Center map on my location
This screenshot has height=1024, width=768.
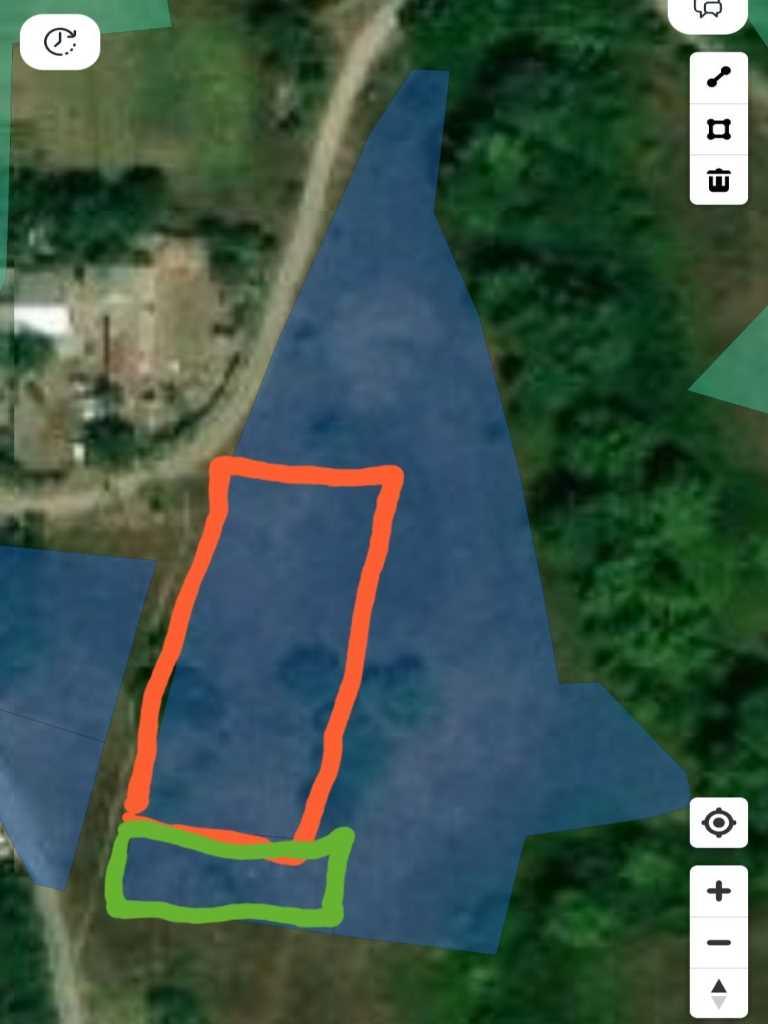pyautogui.click(x=719, y=823)
